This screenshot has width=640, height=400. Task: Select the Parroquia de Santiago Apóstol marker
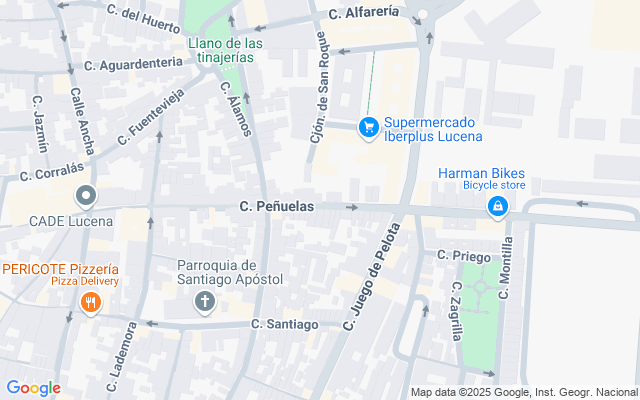pos(205,302)
